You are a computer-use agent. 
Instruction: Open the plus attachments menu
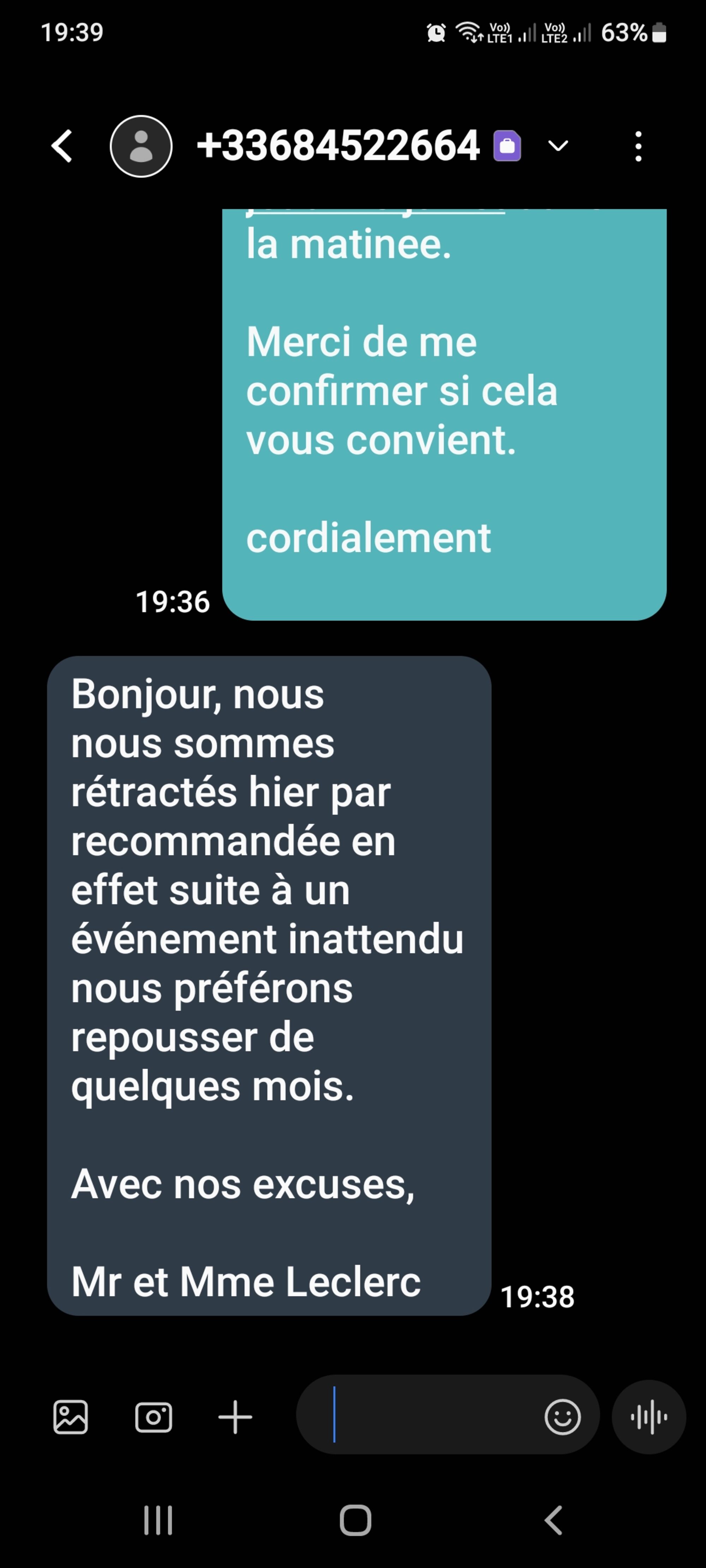235,1417
